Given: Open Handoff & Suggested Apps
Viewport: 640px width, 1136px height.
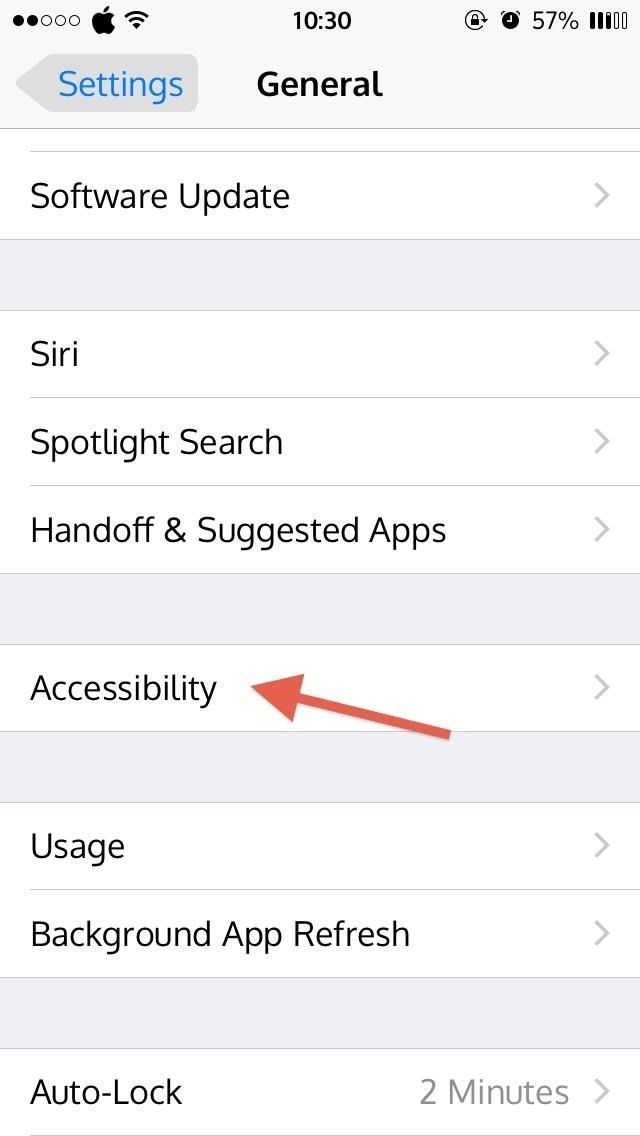Looking at the screenshot, I should 320,530.
